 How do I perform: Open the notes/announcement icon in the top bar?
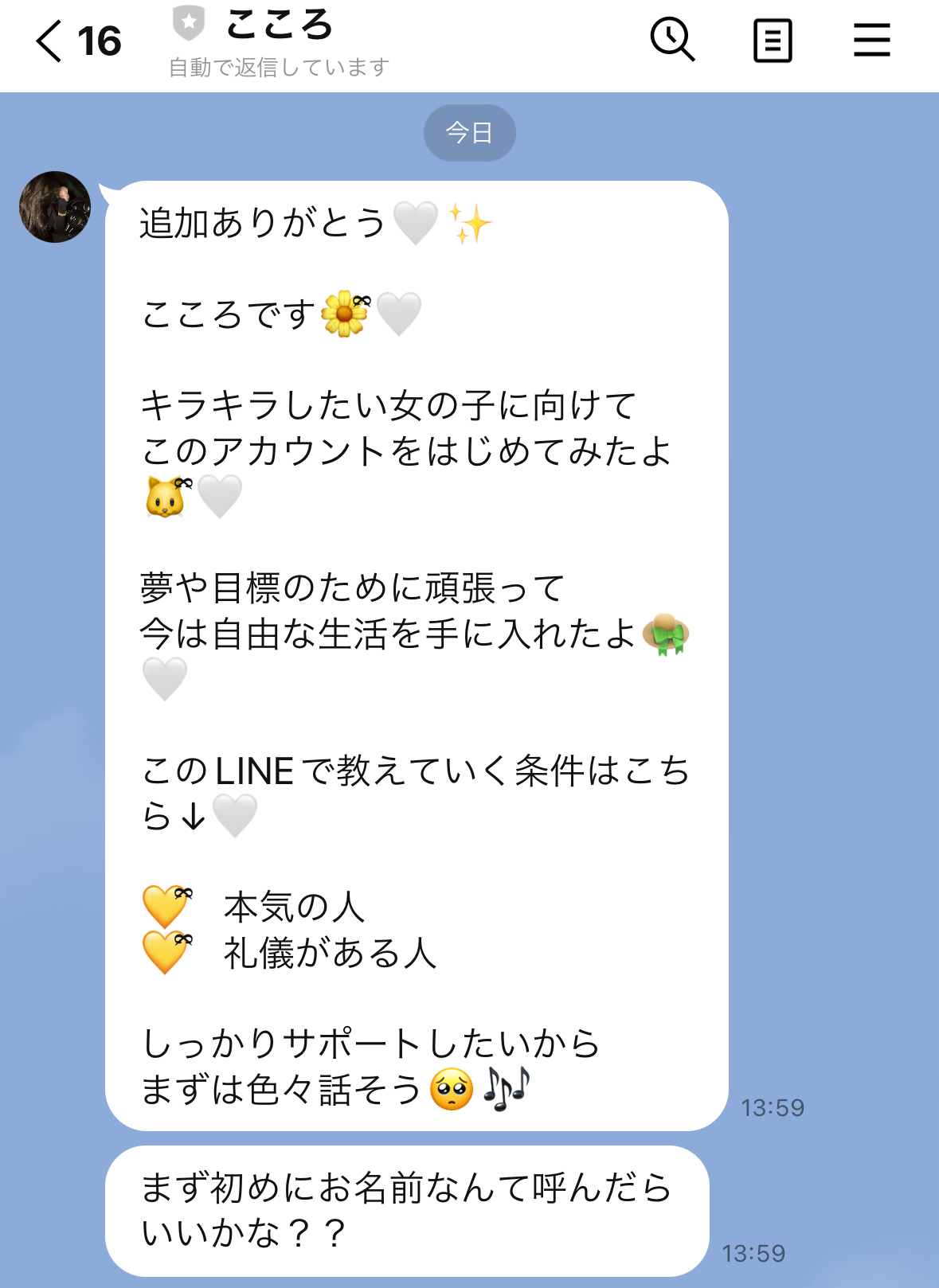pyautogui.click(x=772, y=40)
